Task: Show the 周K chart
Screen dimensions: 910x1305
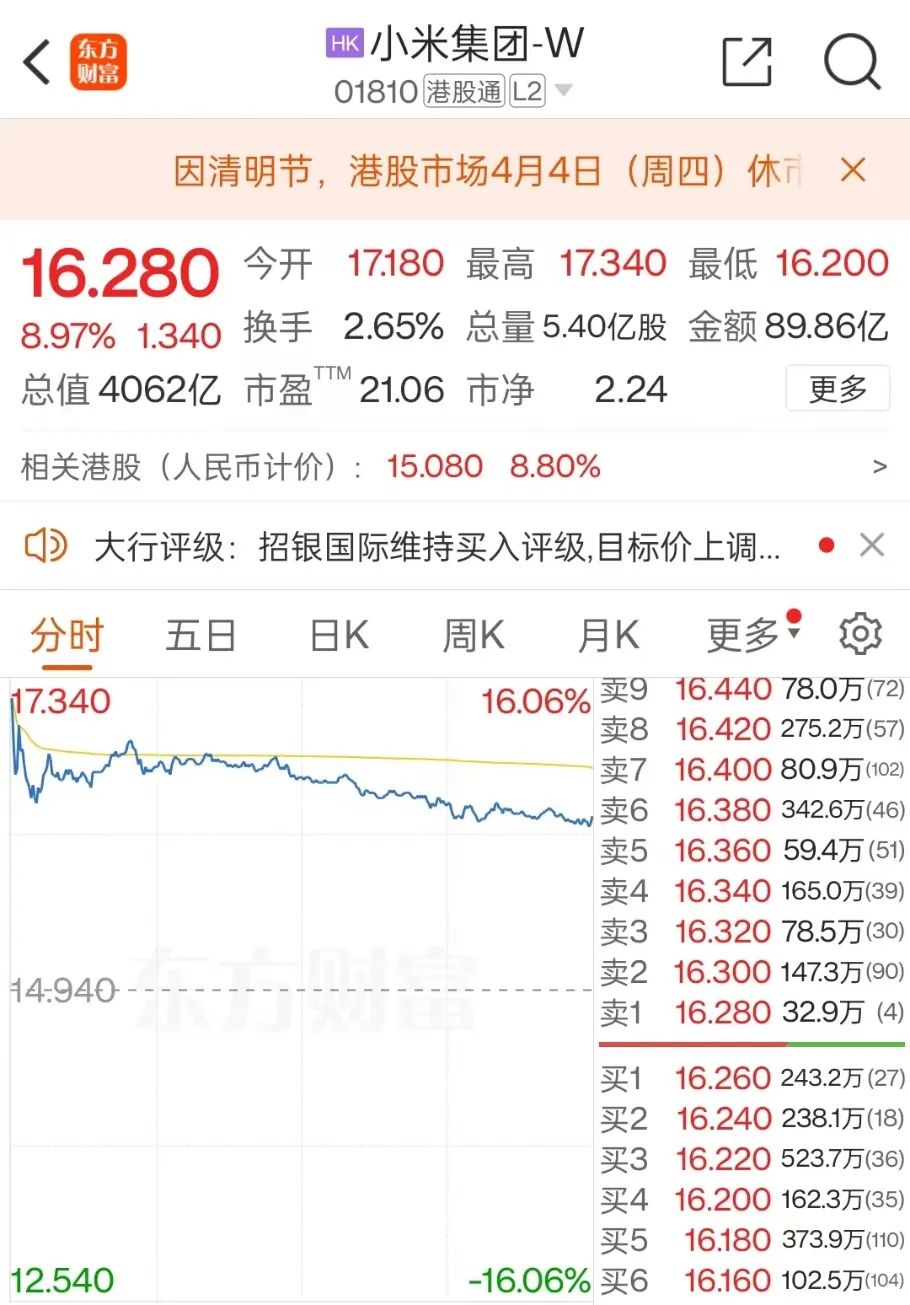Action: 473,636
